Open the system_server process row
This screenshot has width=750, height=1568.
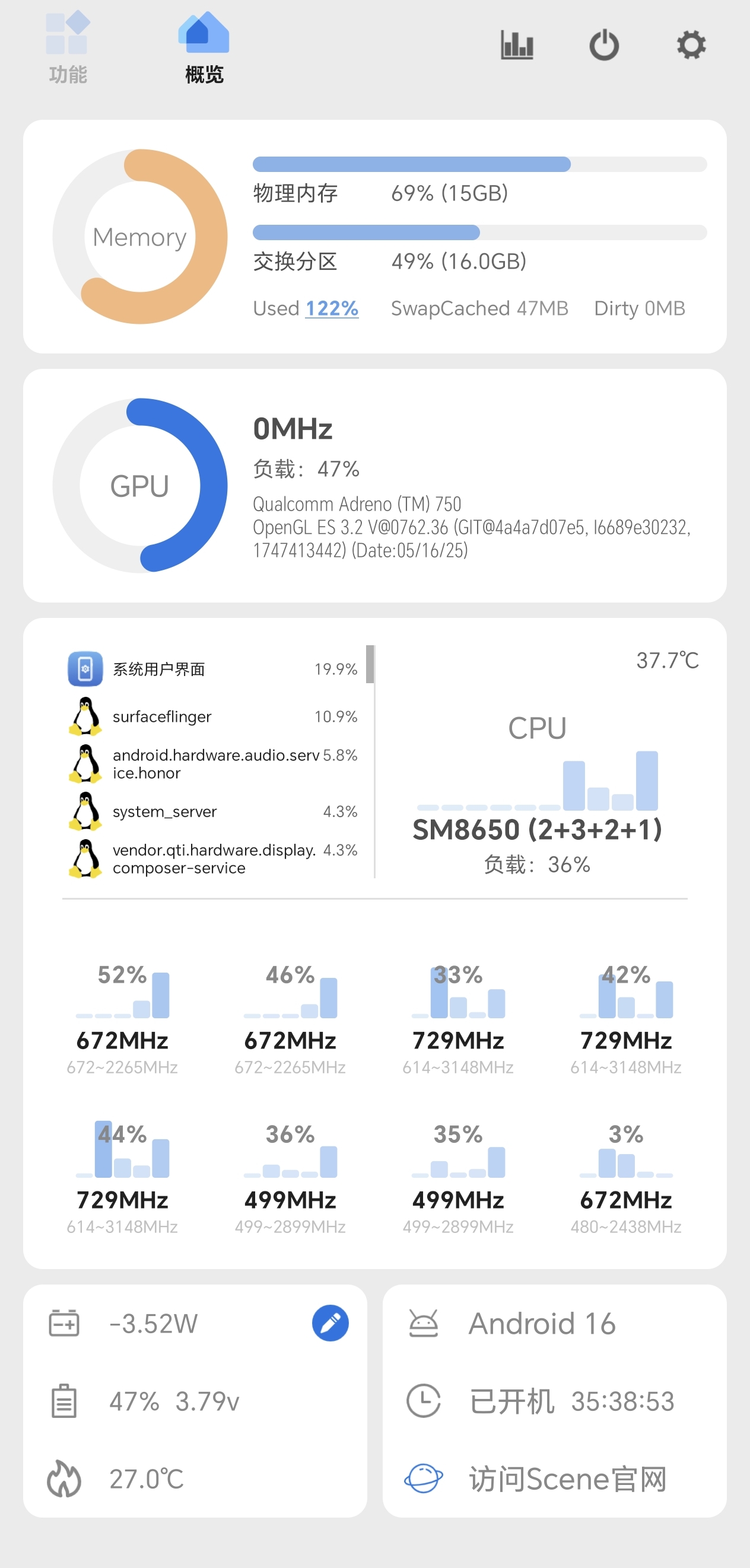tap(213, 811)
